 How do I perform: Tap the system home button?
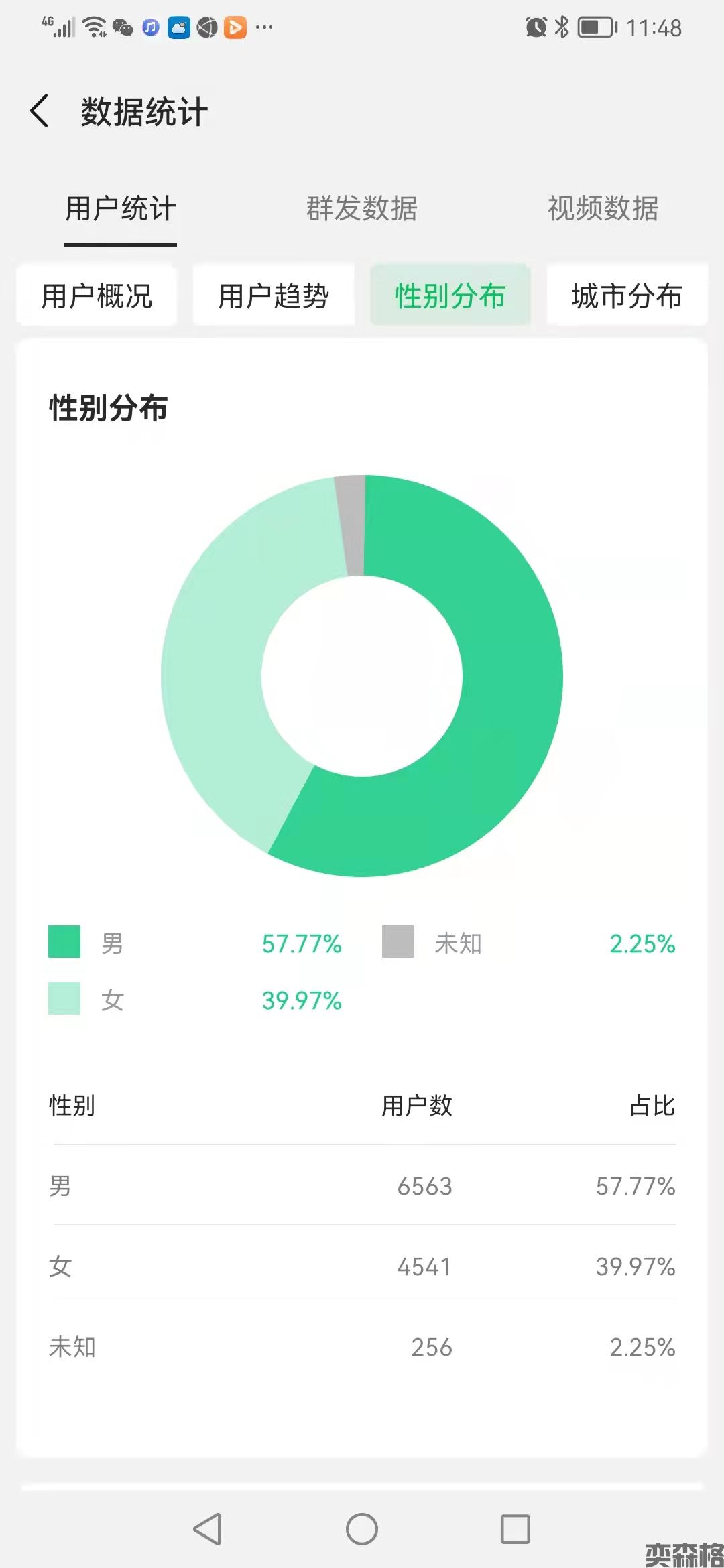coord(362,1529)
